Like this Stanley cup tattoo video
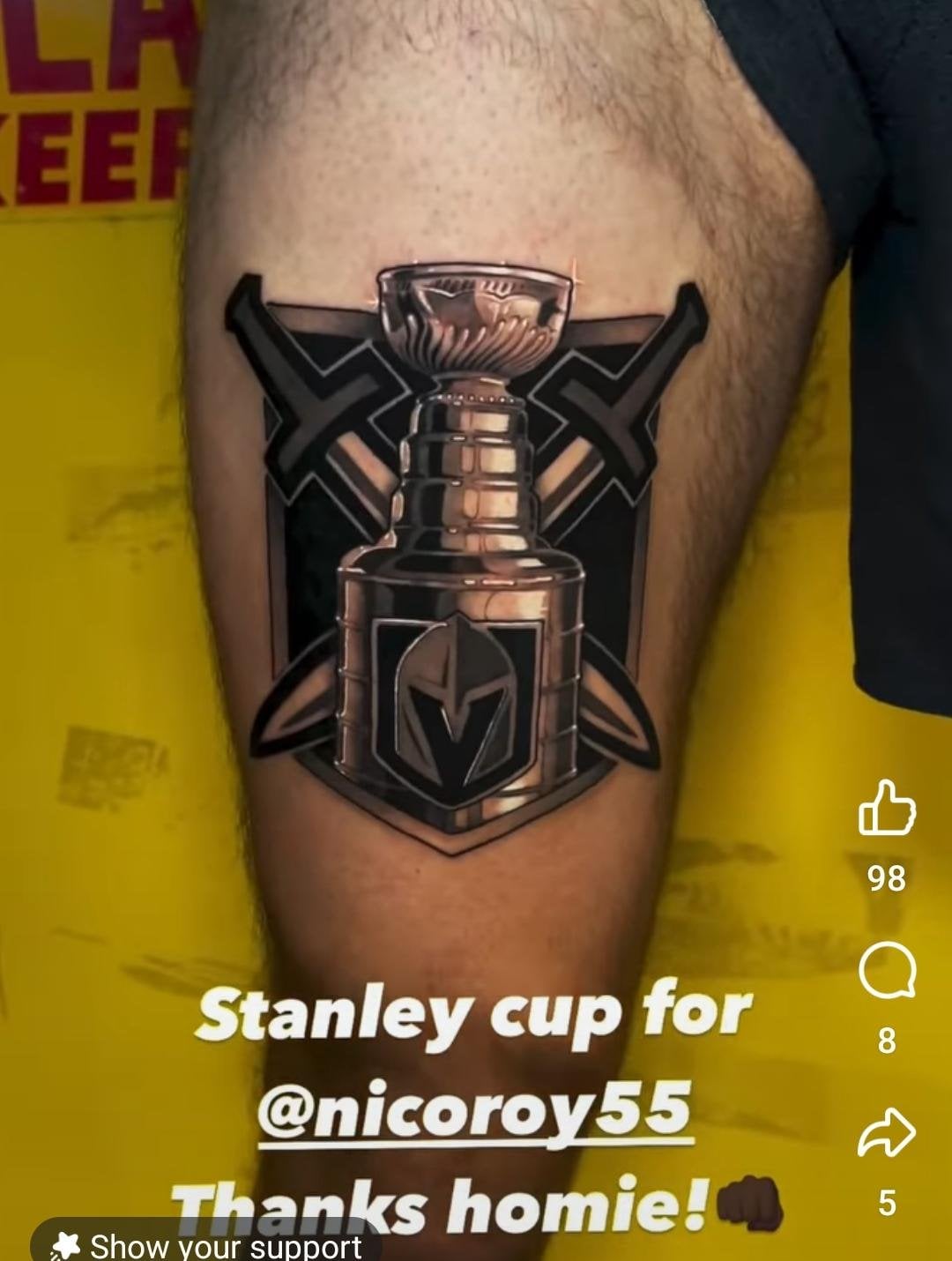 (x=887, y=808)
